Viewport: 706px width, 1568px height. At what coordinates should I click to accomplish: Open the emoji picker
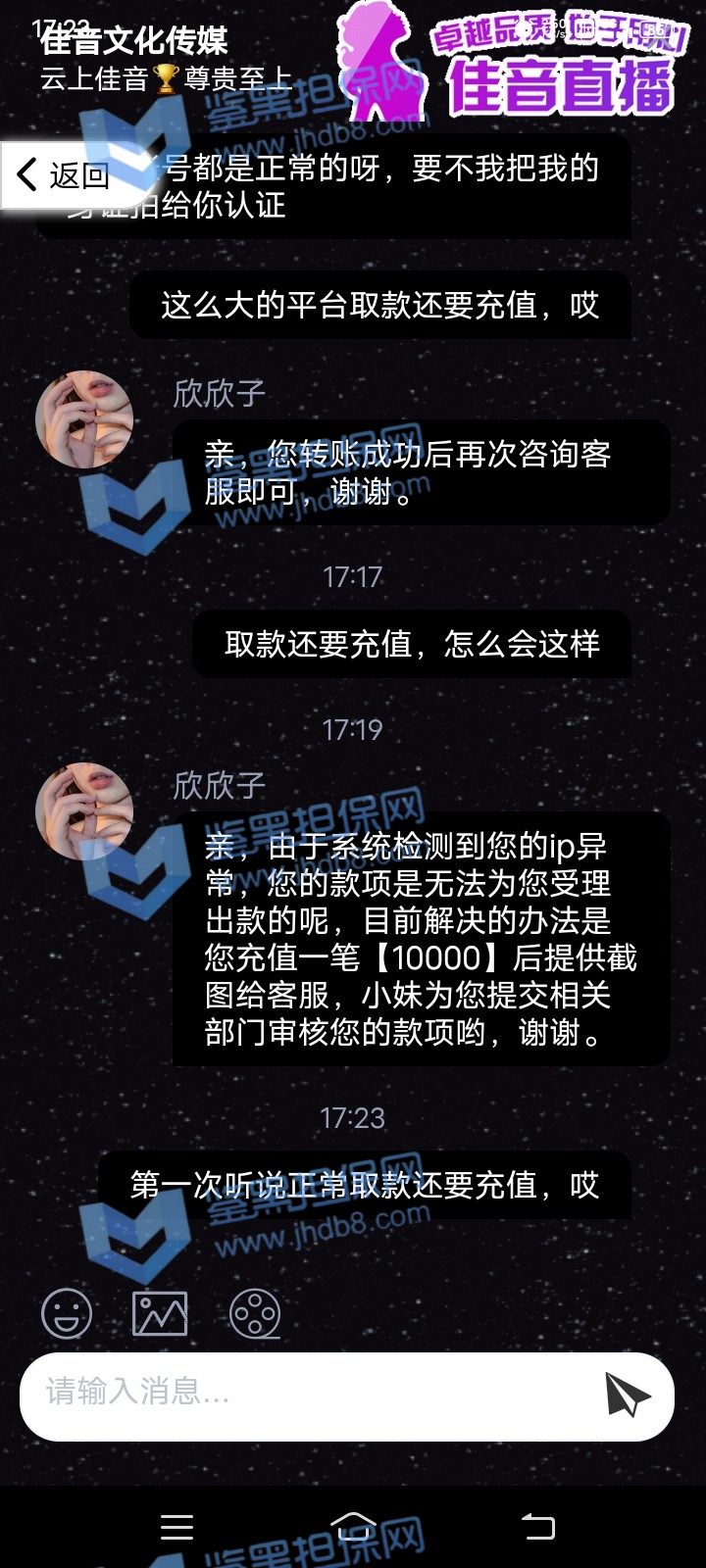pos(67,1314)
